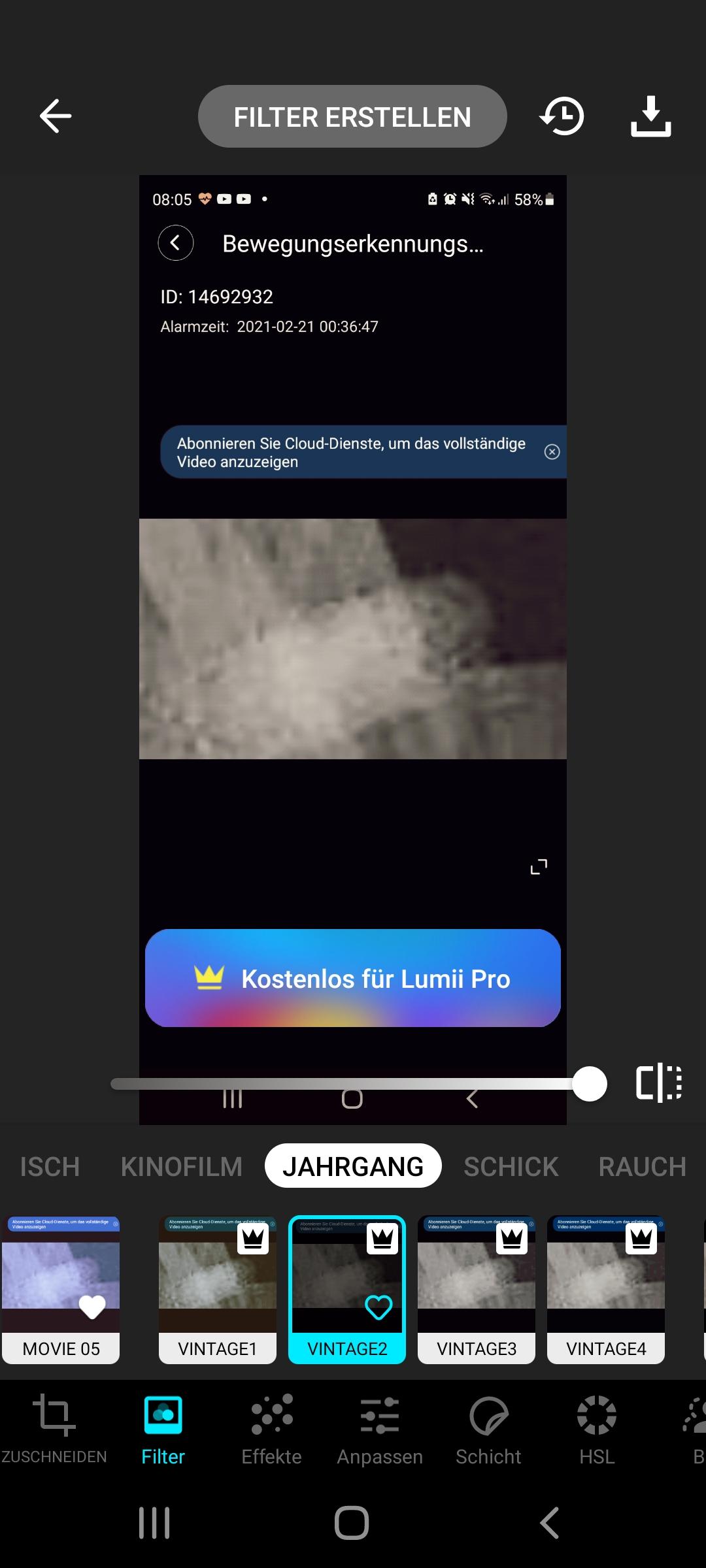Apply the VINTAGE4 filter

tap(606, 1290)
